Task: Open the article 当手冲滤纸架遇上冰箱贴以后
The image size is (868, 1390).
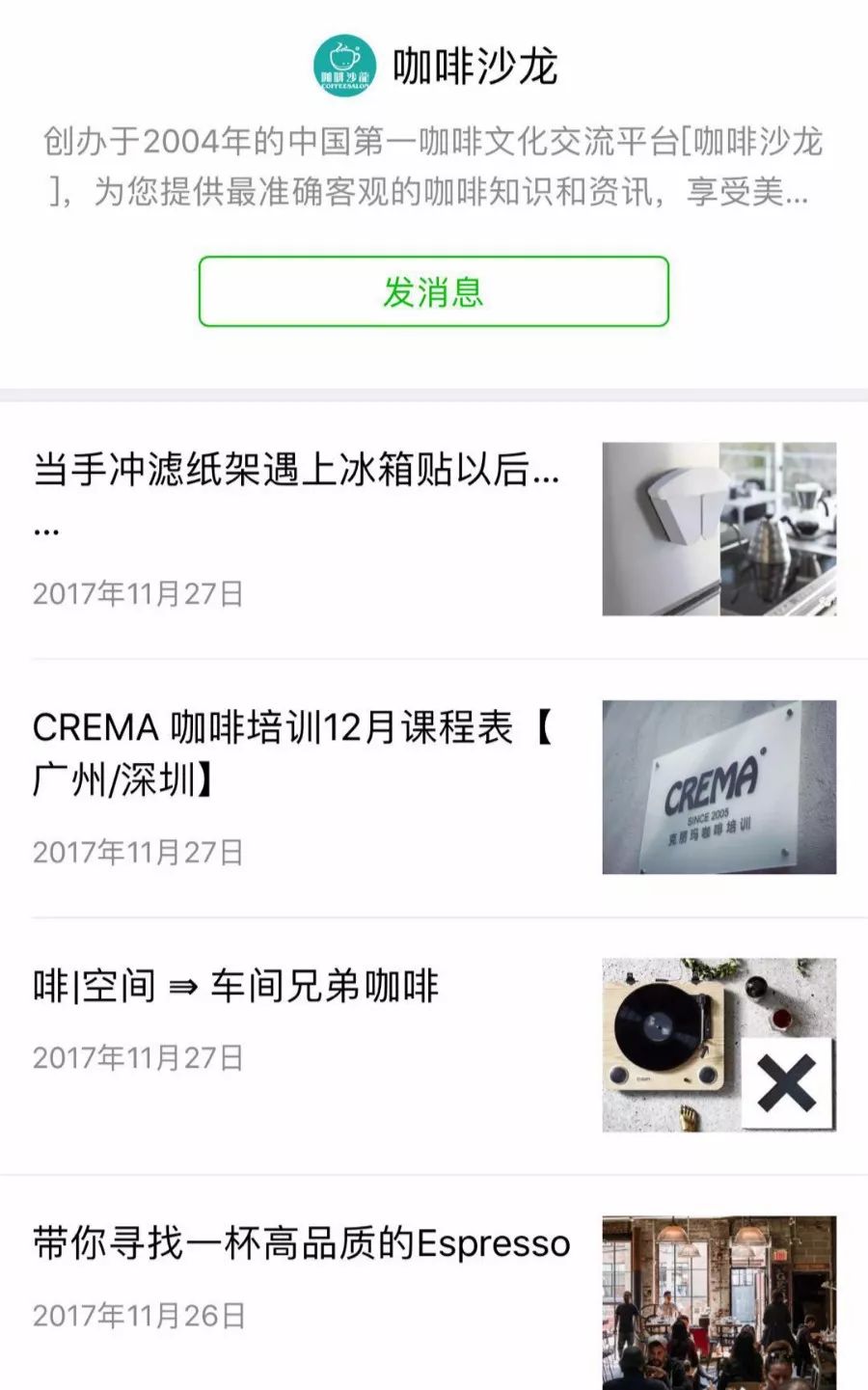Action: (x=434, y=530)
